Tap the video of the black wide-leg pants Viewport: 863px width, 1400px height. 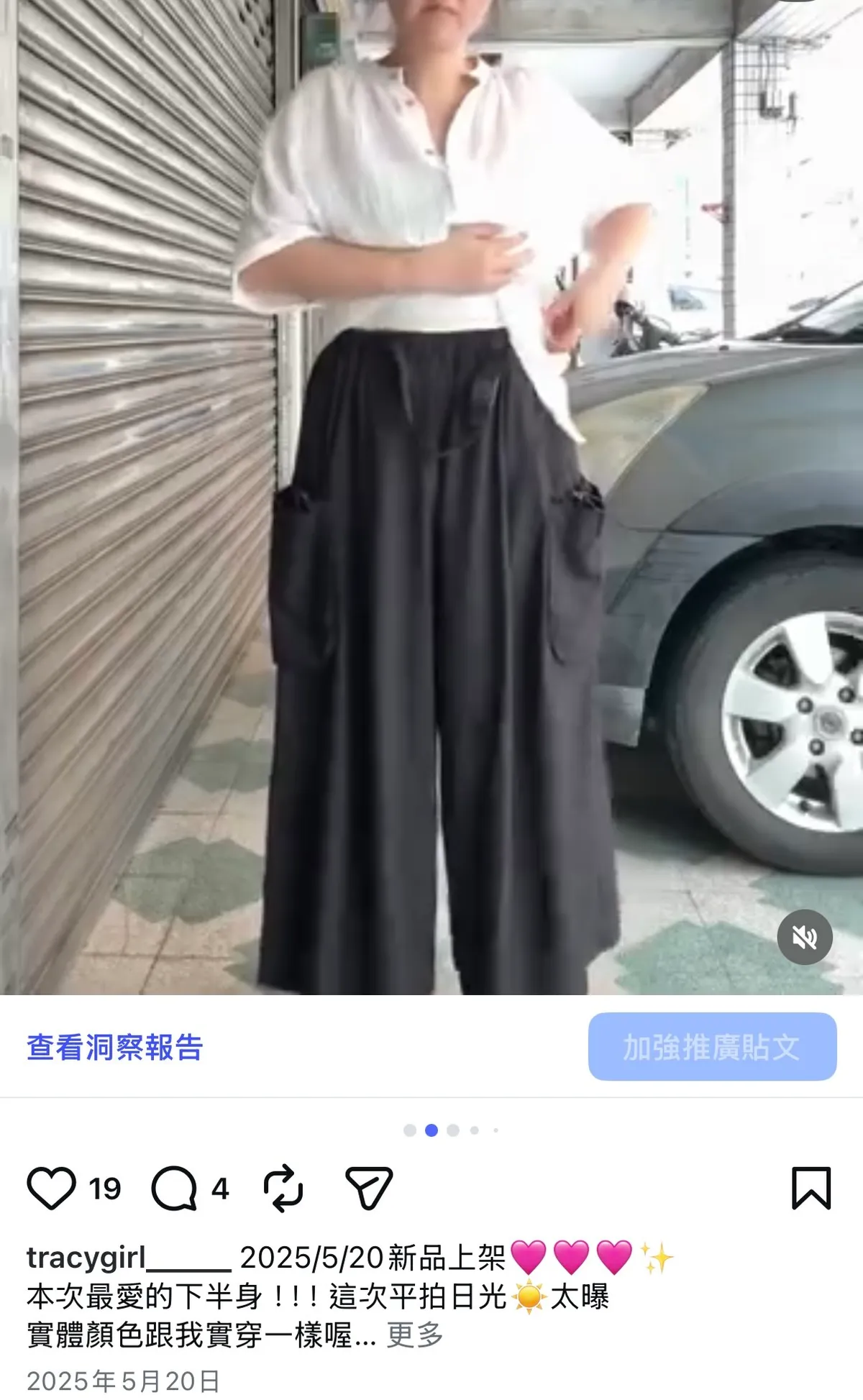tap(431, 498)
